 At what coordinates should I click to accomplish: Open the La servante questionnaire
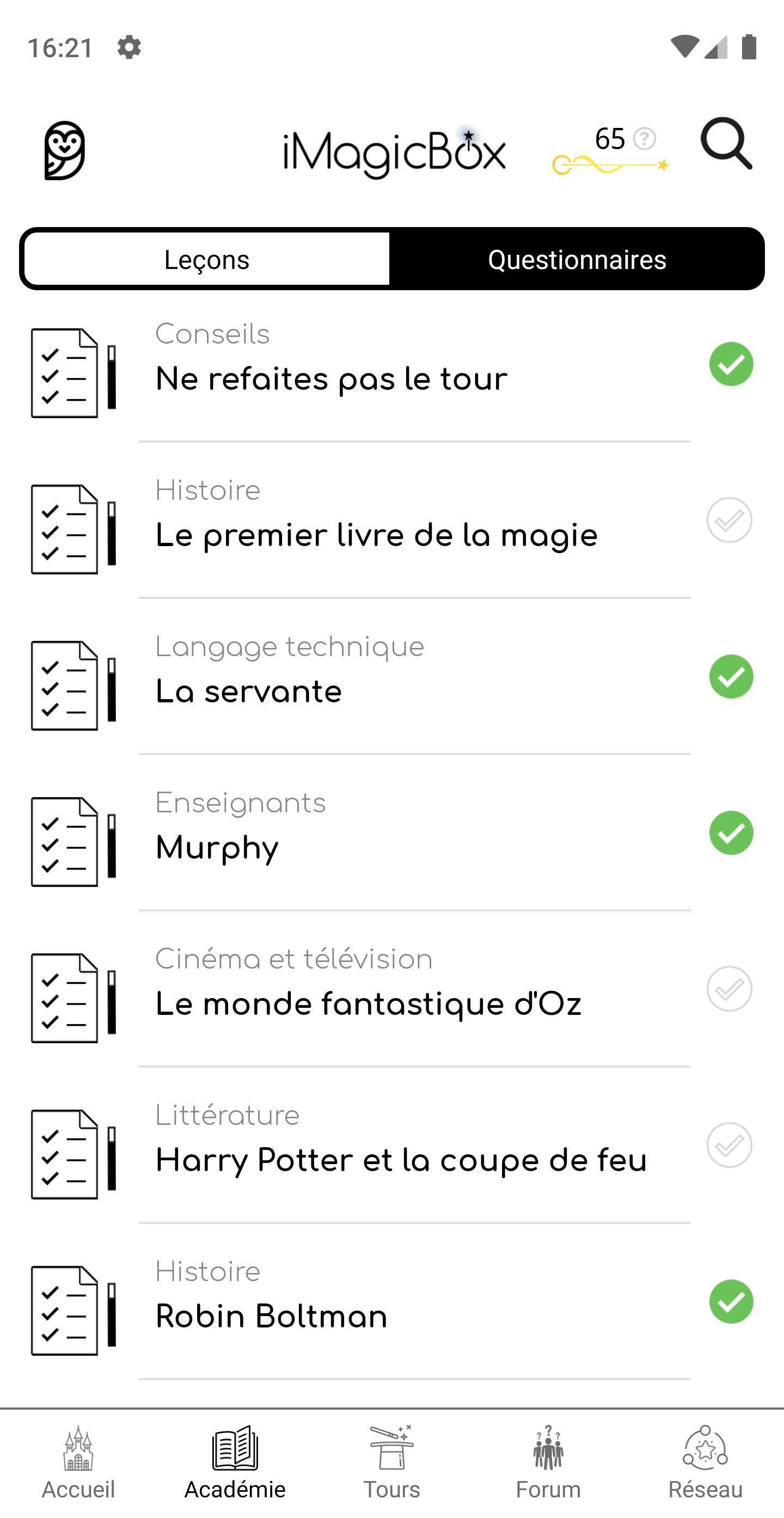pyautogui.click(x=391, y=676)
